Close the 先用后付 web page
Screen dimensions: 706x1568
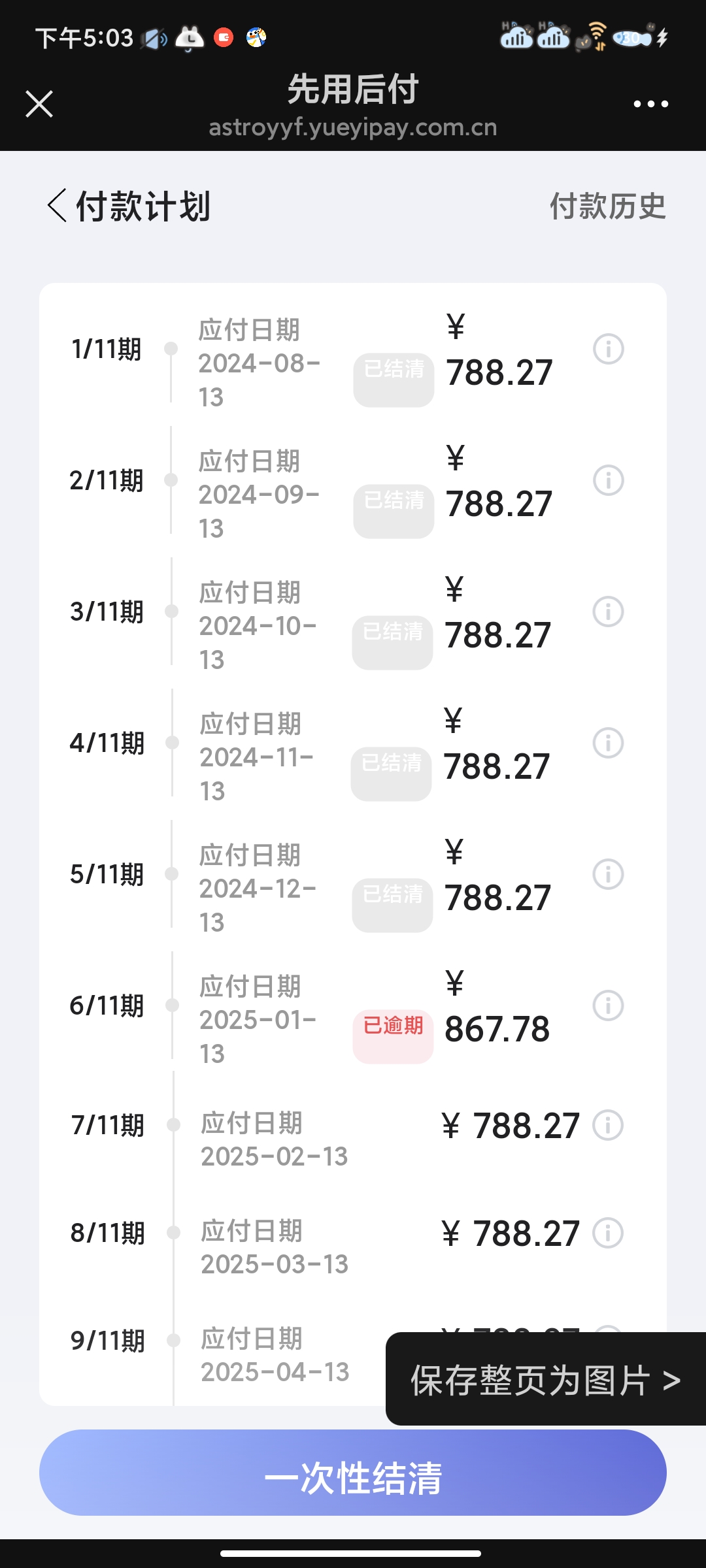coord(39,104)
